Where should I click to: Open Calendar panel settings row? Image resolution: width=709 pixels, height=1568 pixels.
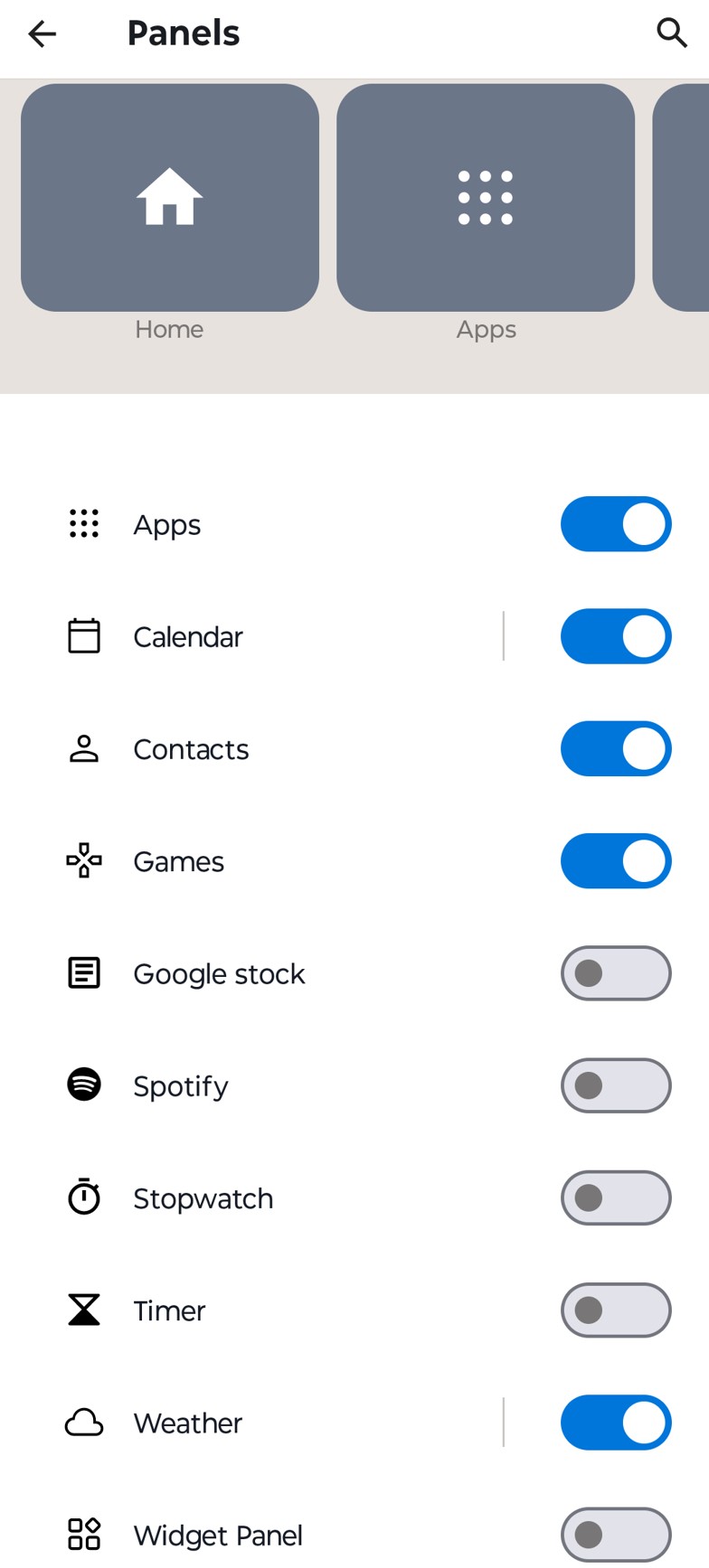(x=271, y=637)
